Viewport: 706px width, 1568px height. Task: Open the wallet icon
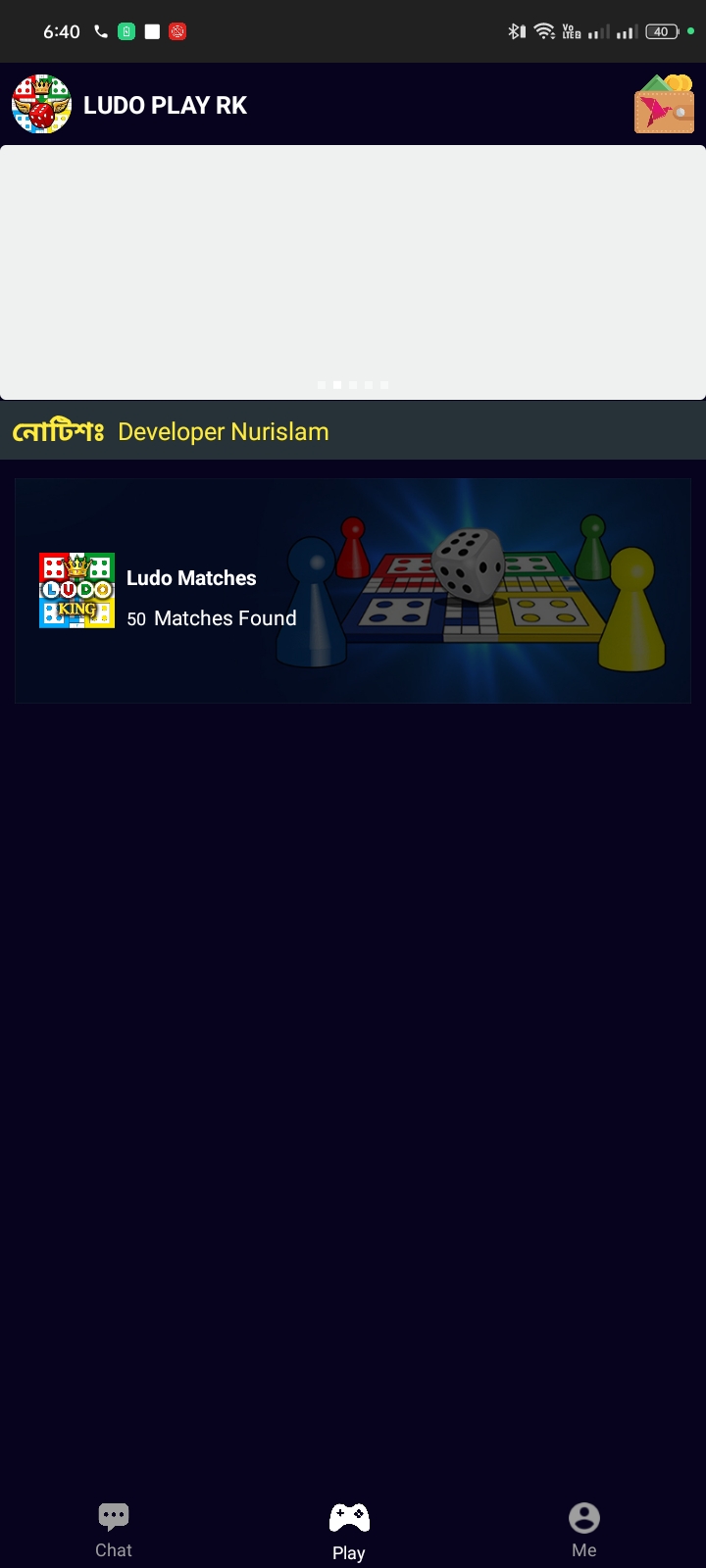pos(664,104)
